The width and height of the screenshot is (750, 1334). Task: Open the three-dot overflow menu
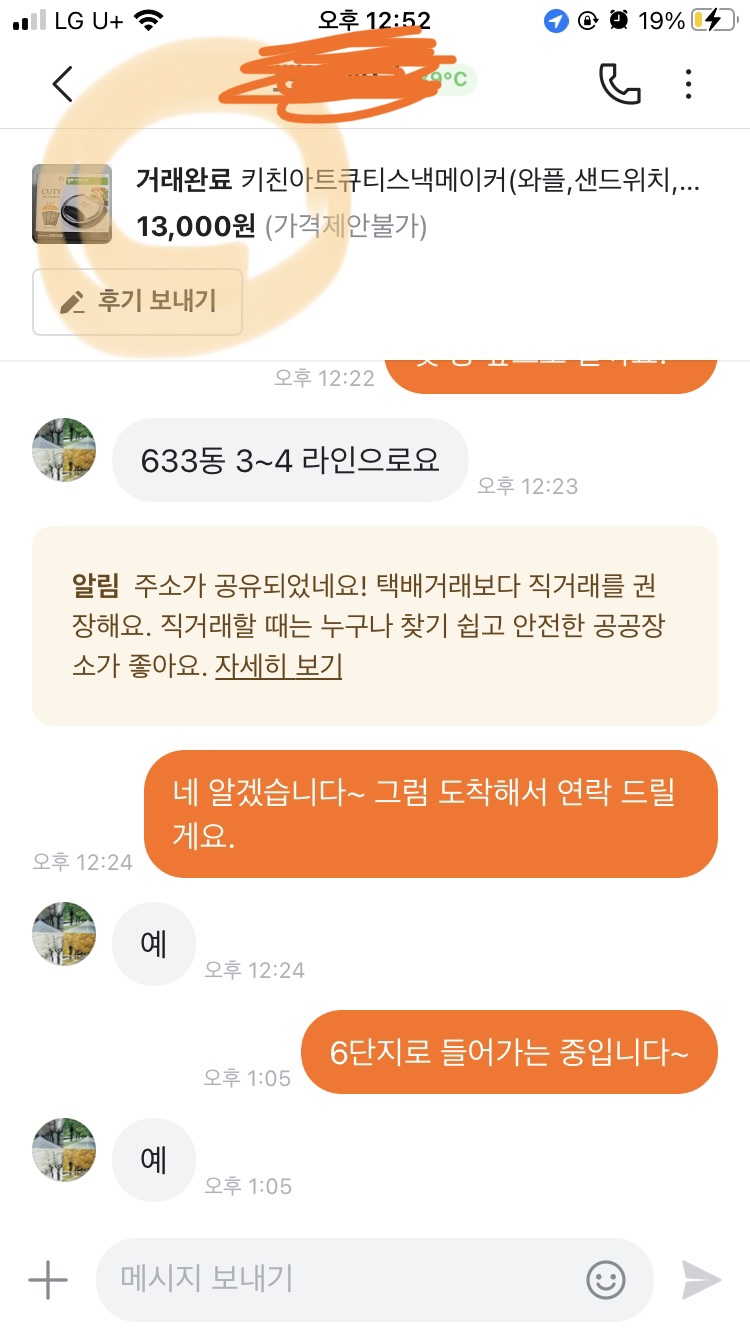pos(688,84)
